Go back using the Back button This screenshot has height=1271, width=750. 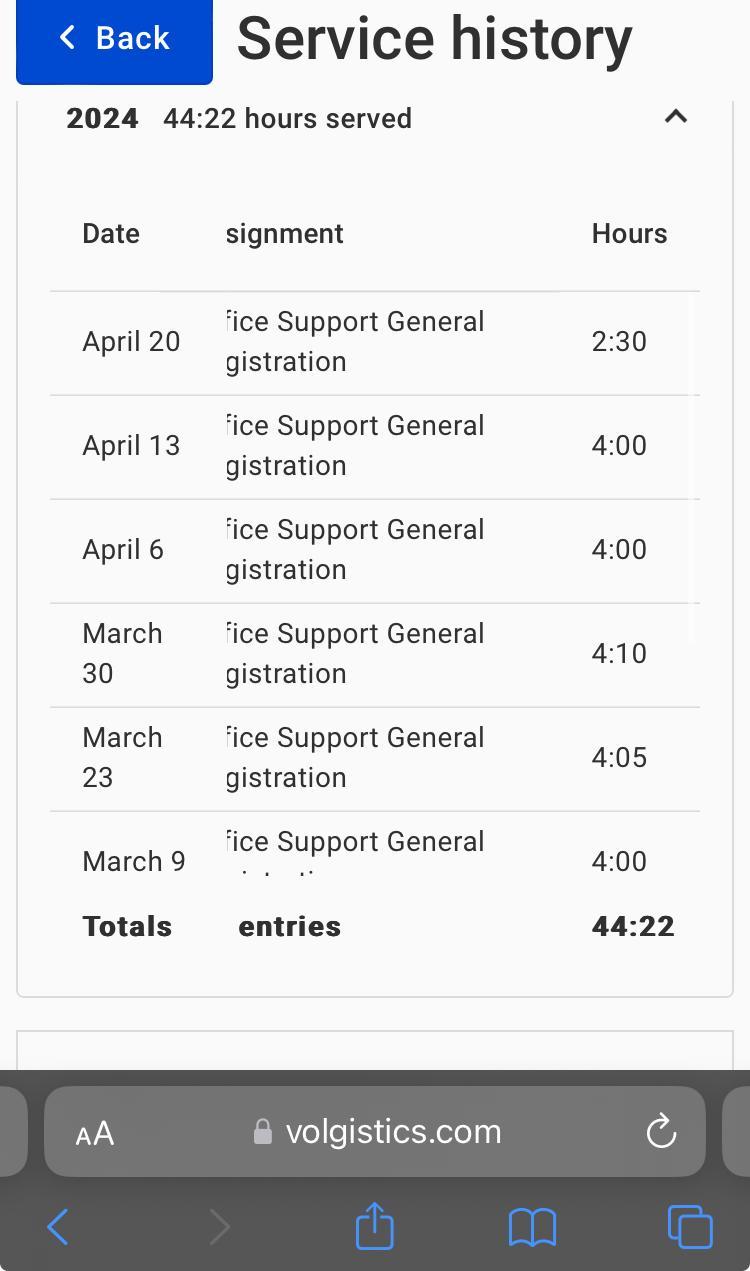tap(114, 40)
